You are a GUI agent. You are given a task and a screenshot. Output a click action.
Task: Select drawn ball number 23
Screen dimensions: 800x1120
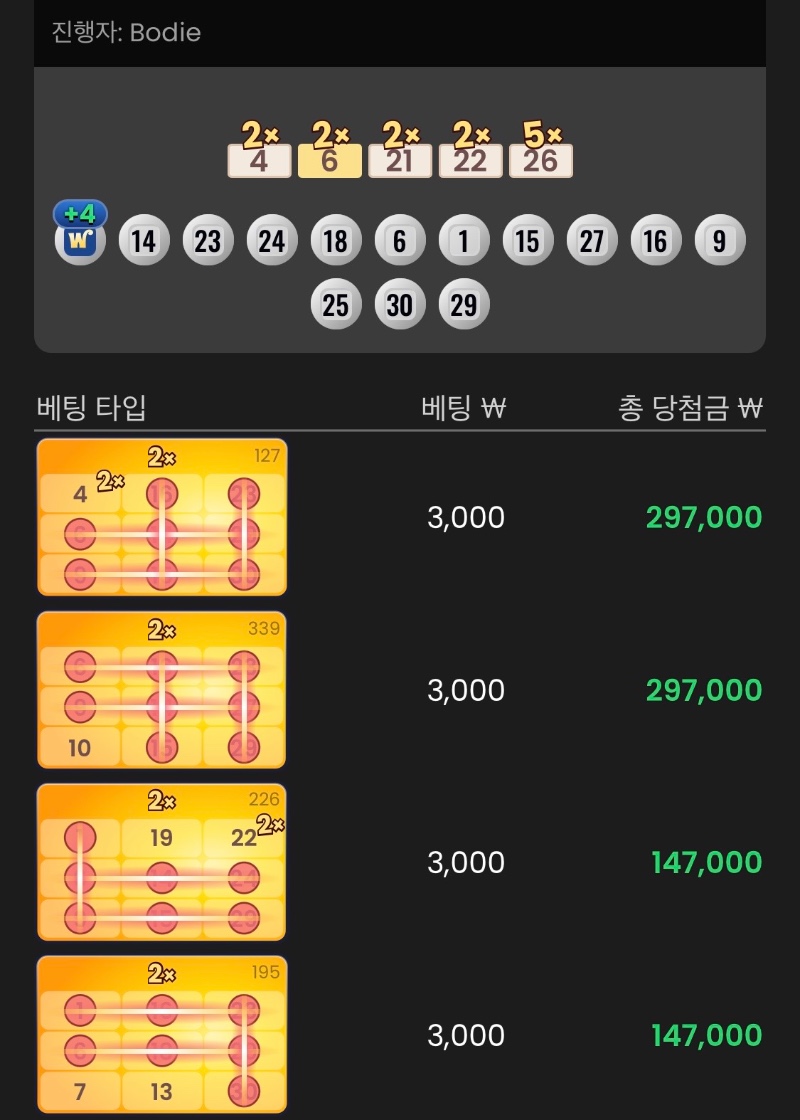pyautogui.click(x=207, y=240)
